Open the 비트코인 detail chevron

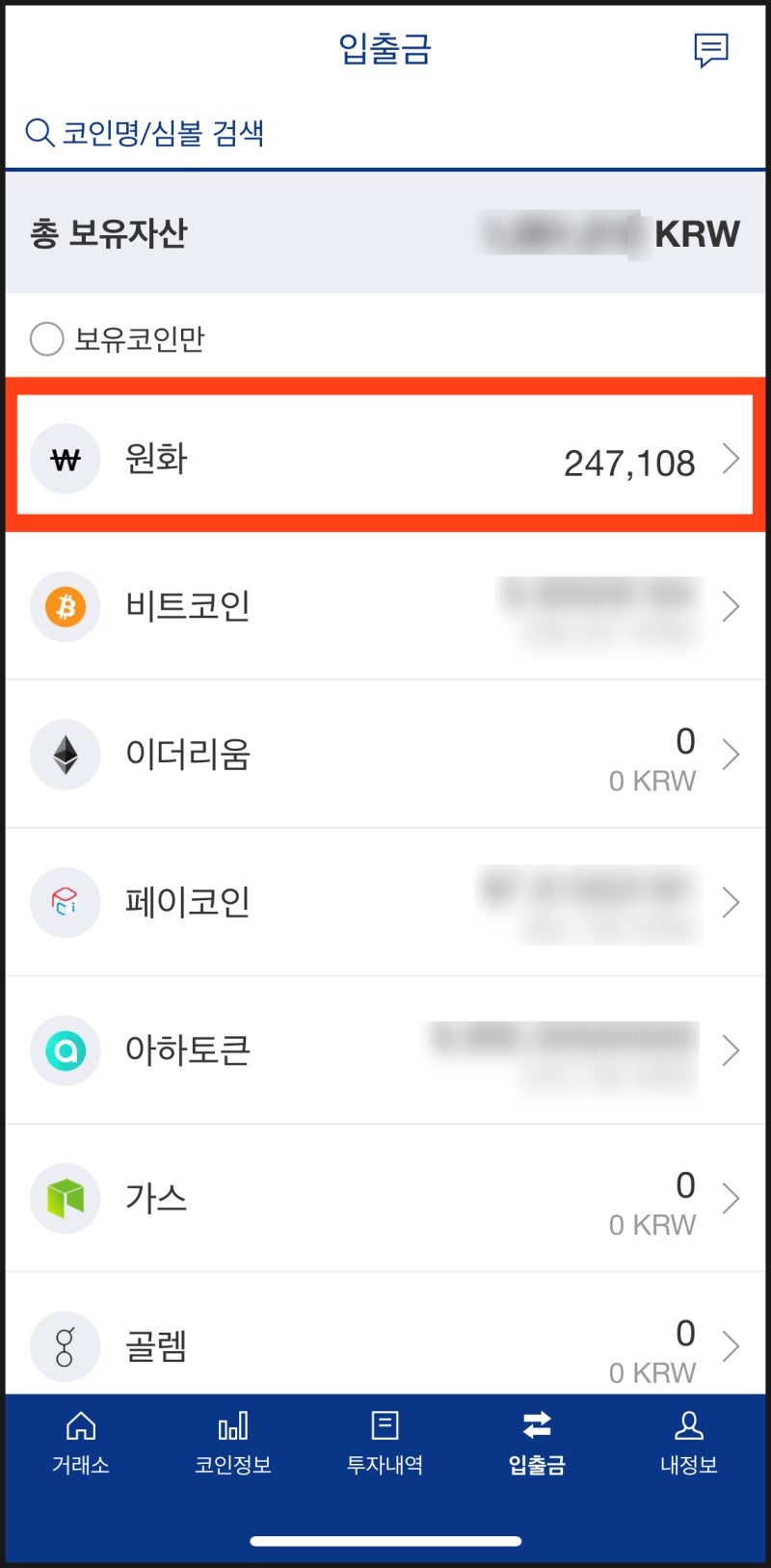point(731,607)
